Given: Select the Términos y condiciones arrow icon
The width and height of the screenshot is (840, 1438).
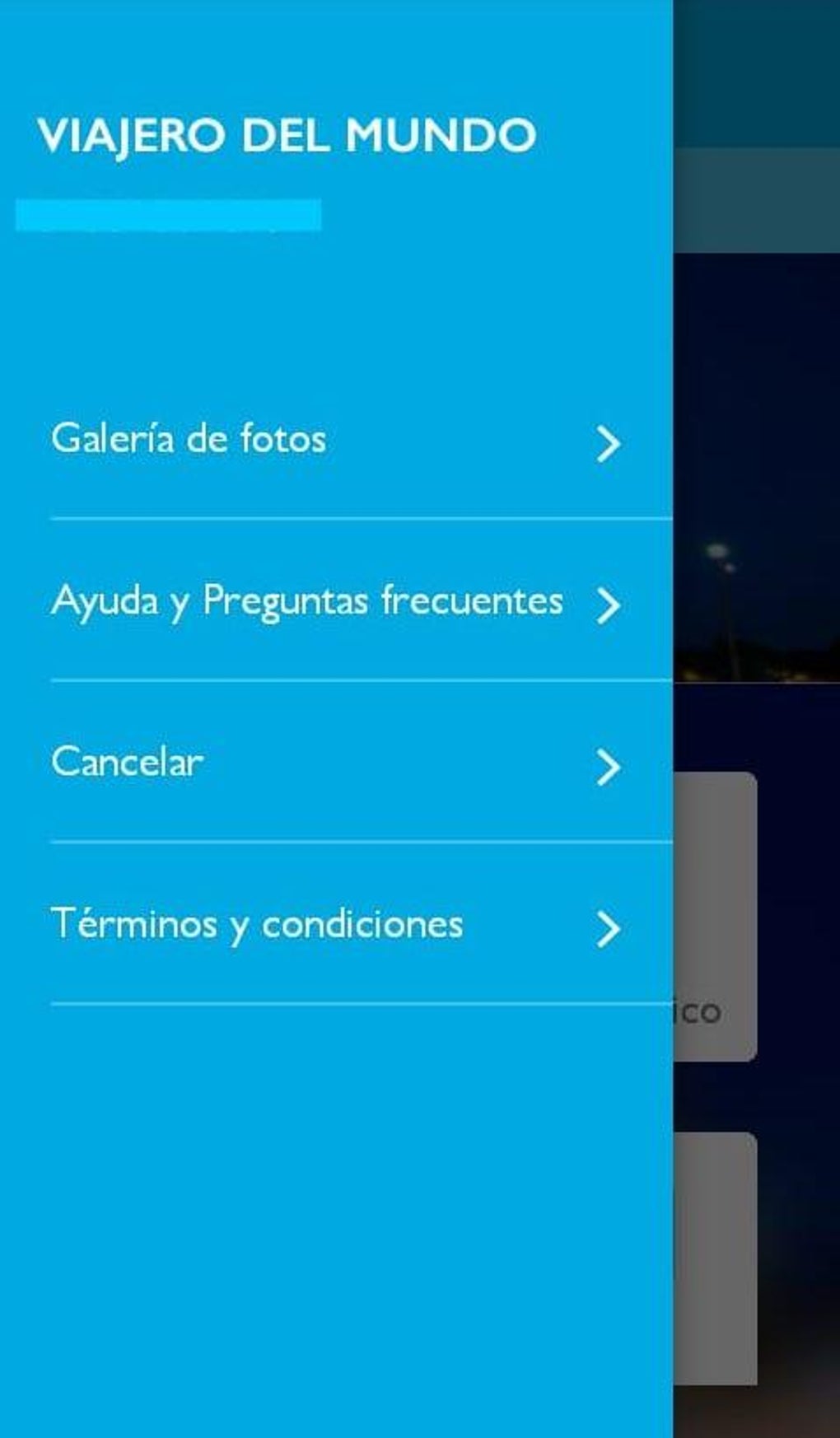Looking at the screenshot, I should click(609, 929).
